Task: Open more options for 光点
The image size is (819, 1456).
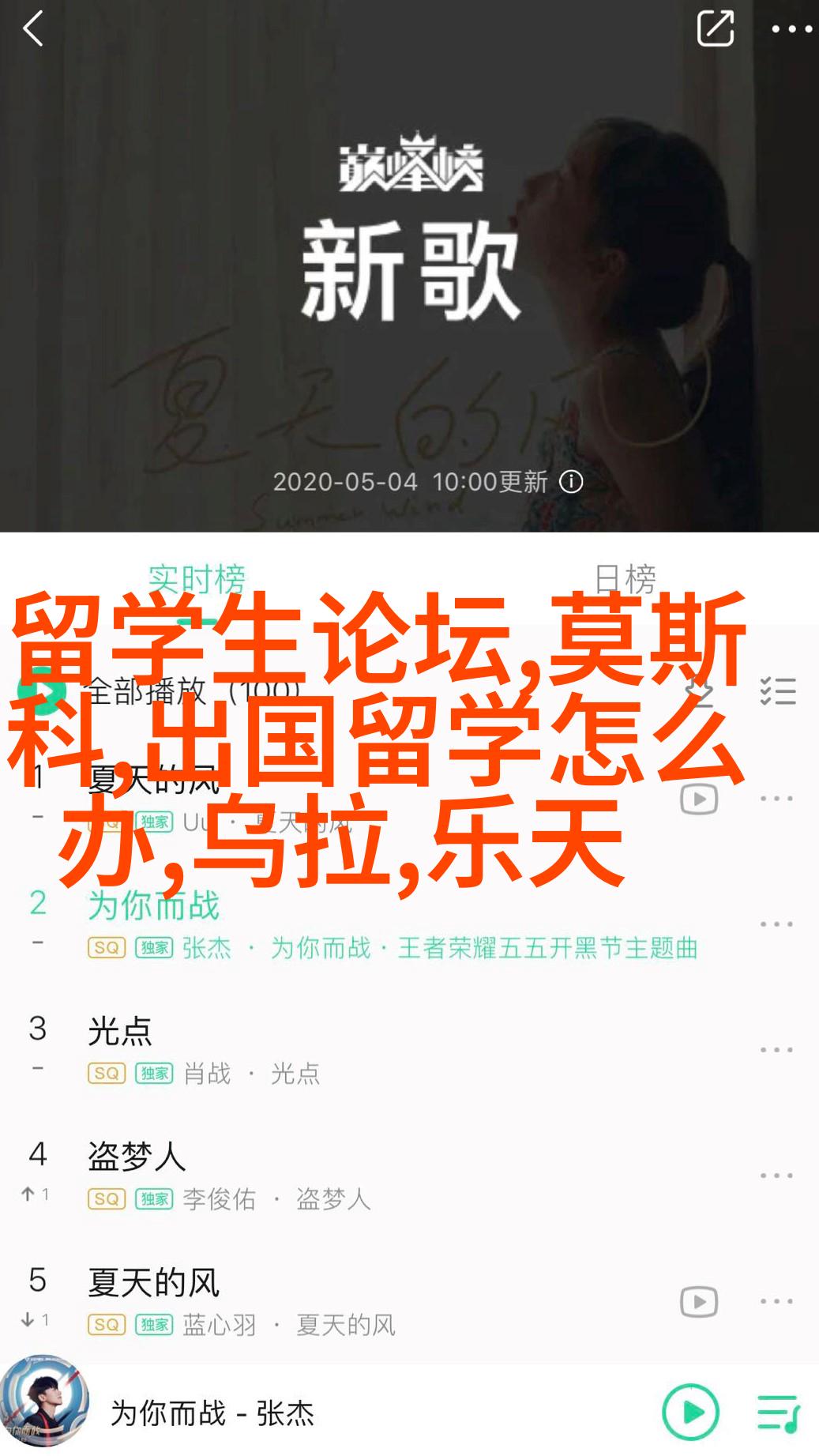Action: click(776, 1050)
